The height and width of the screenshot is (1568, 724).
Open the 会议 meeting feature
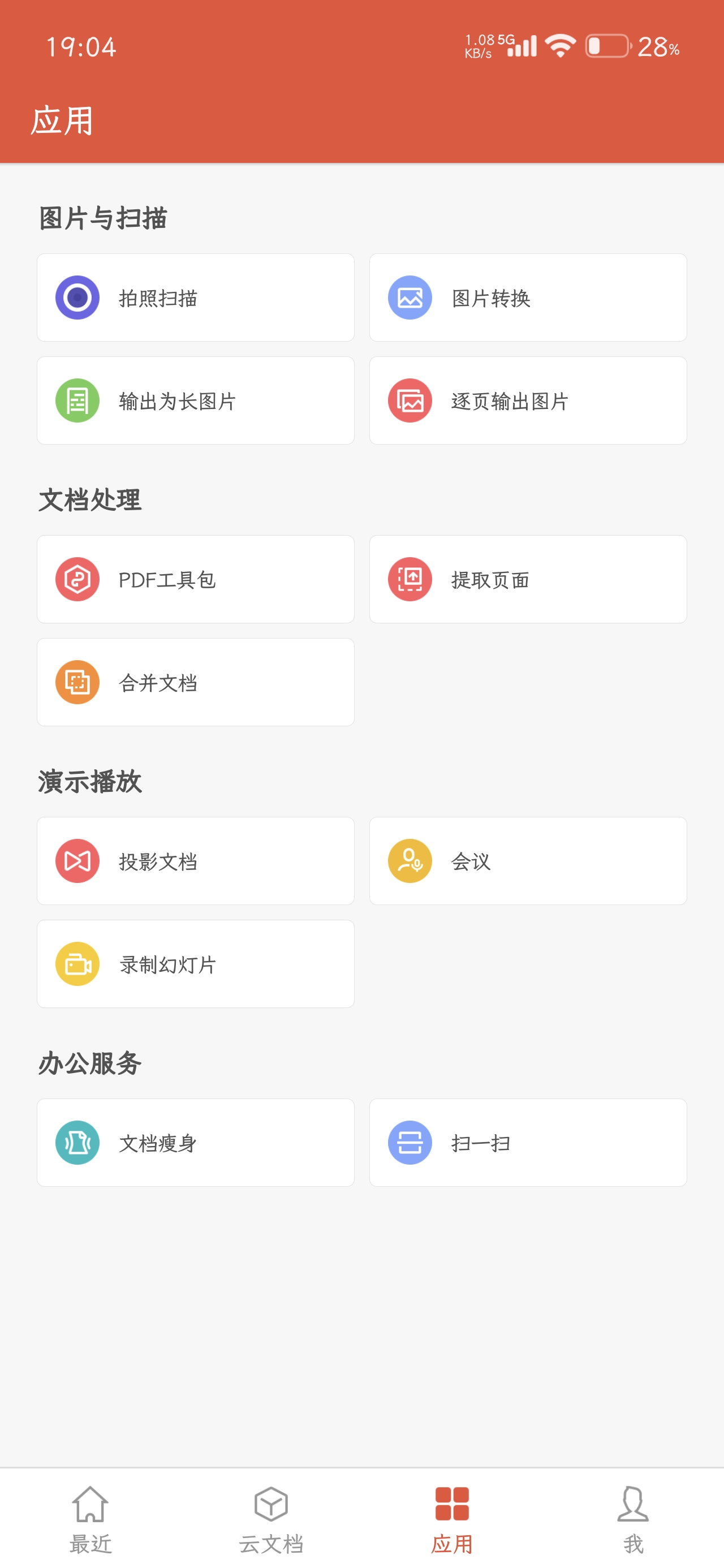pyautogui.click(x=527, y=861)
